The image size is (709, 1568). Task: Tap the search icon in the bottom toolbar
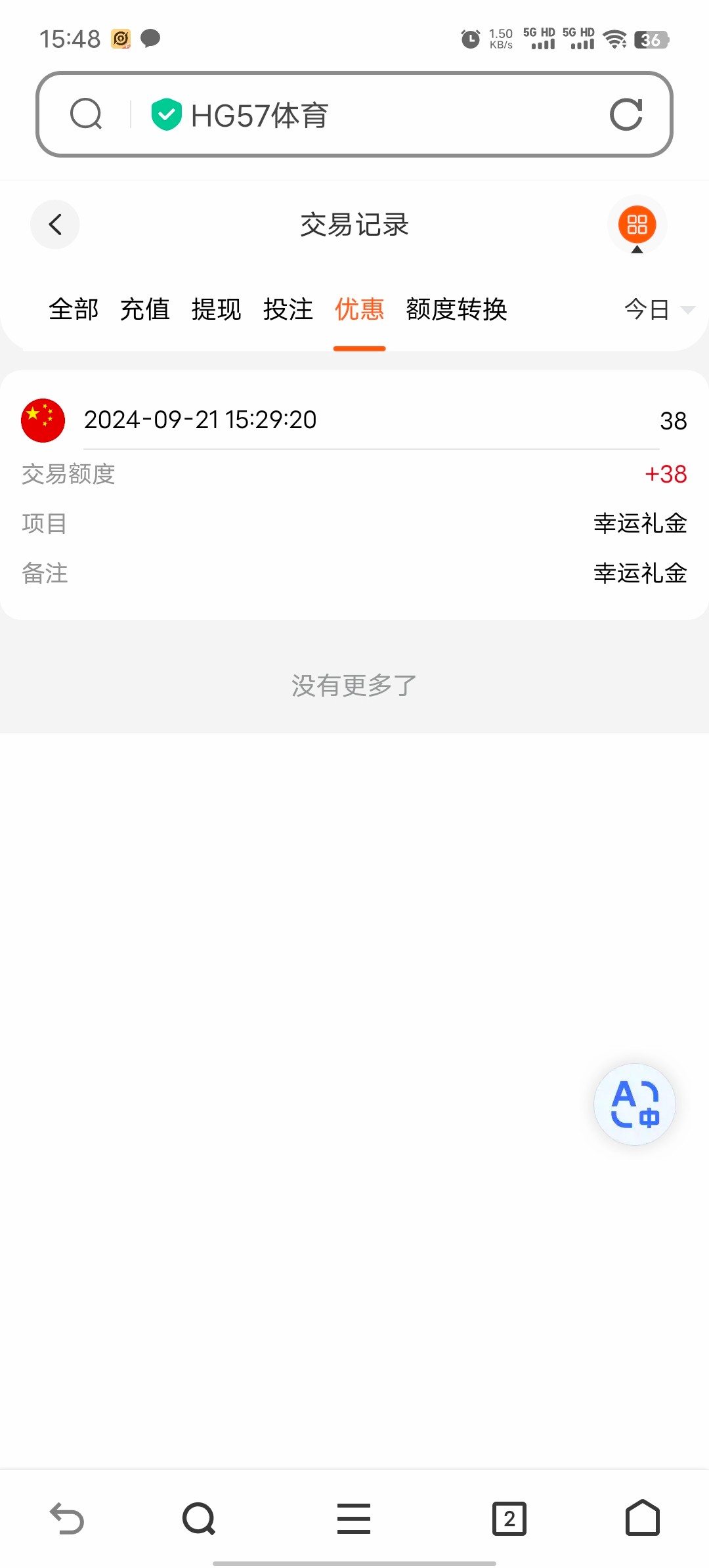click(199, 1519)
